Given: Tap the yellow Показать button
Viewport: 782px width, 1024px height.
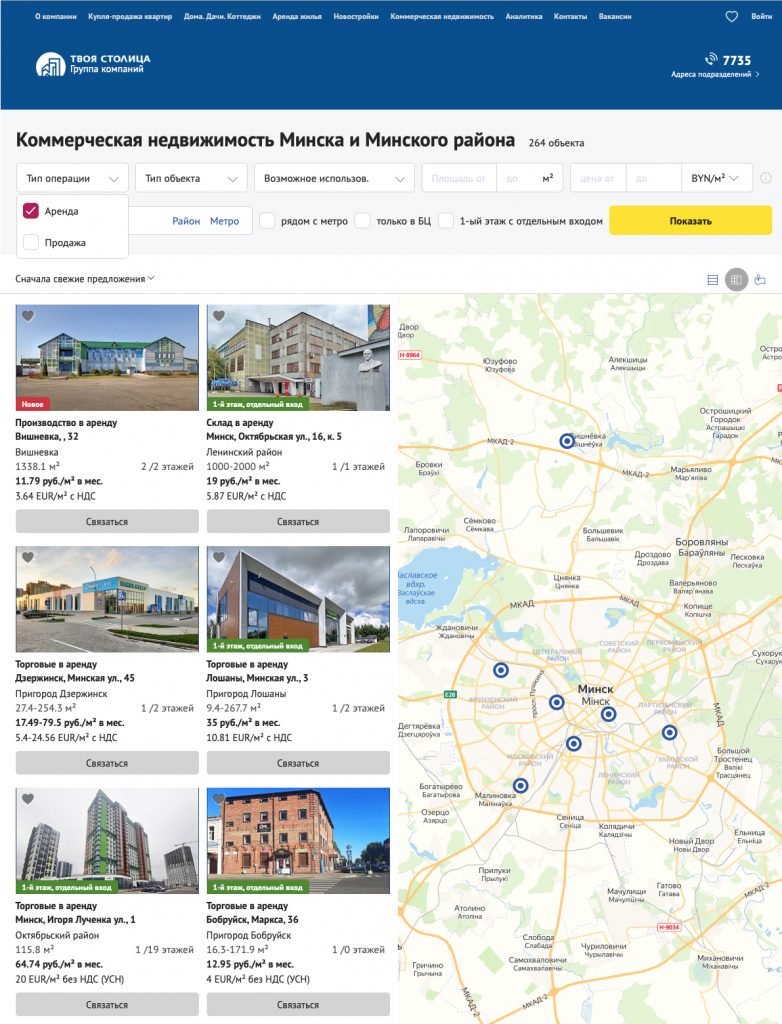Looking at the screenshot, I should (x=690, y=221).
